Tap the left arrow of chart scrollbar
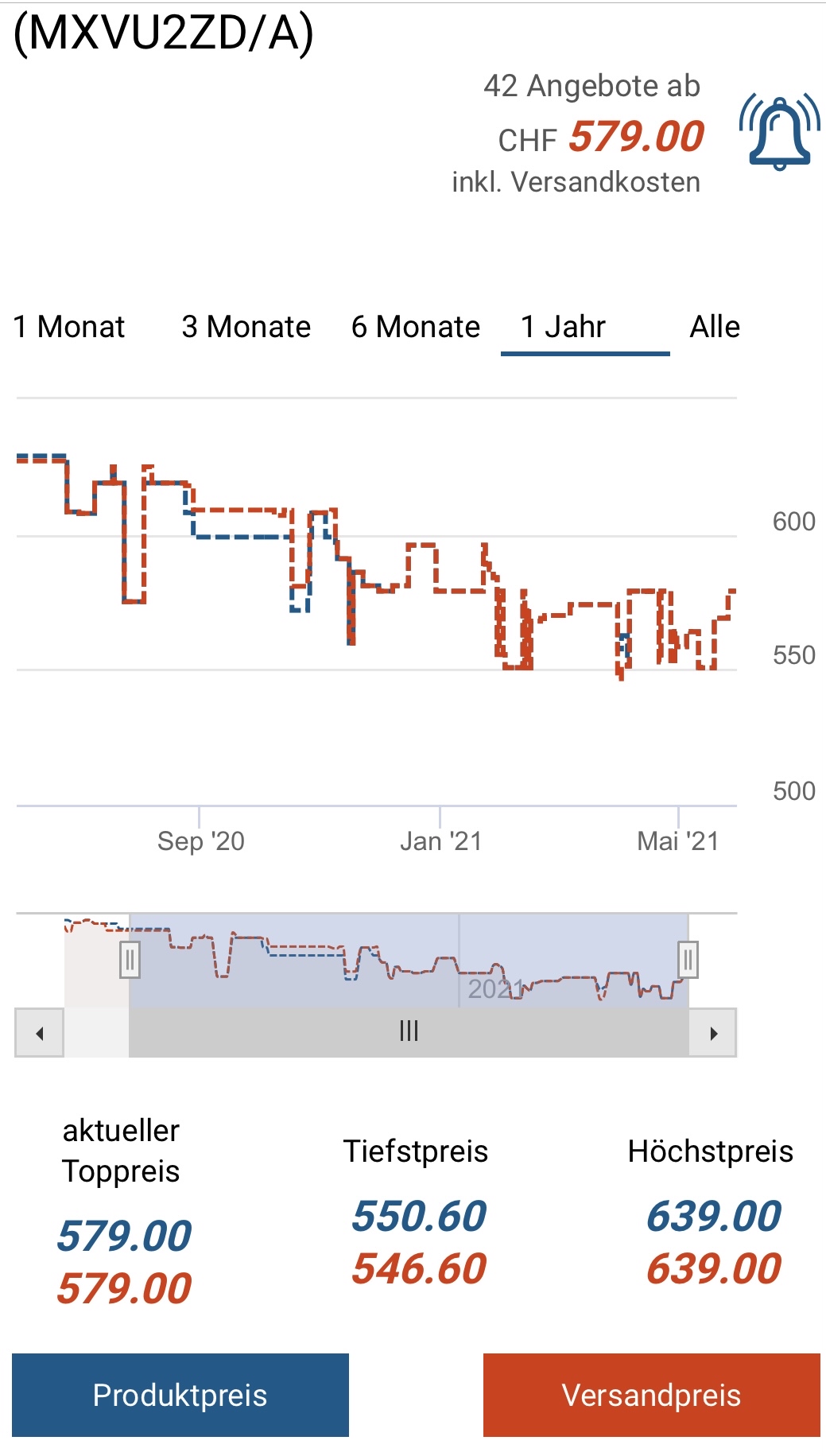The height and width of the screenshot is (1456, 826). [x=39, y=1033]
